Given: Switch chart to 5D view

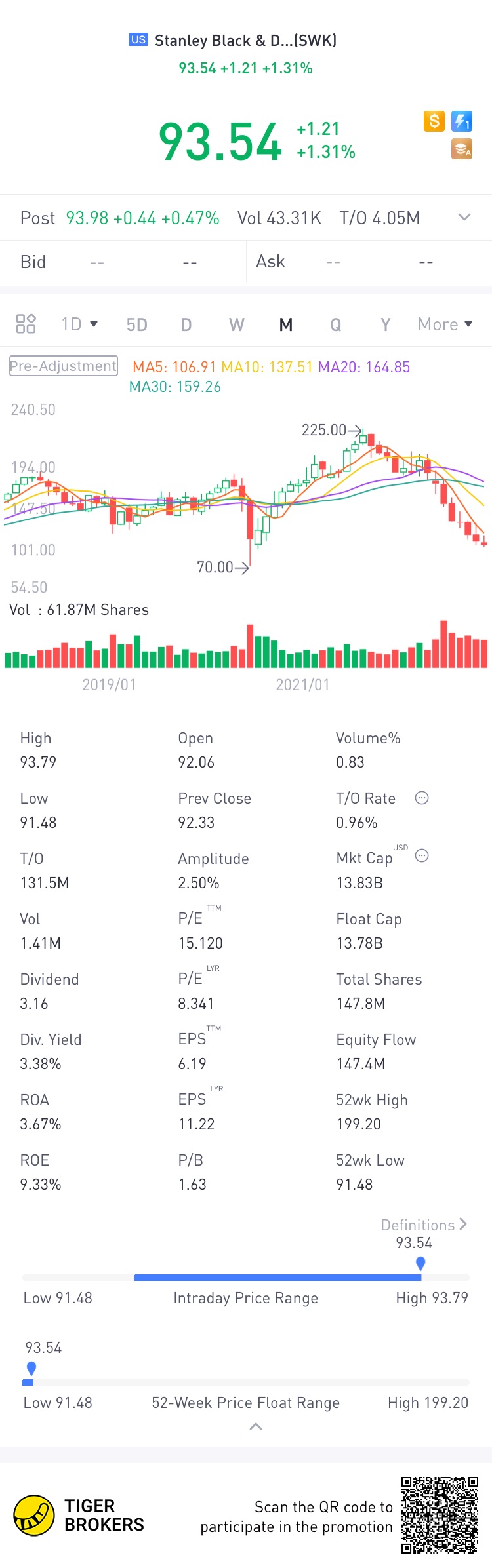Looking at the screenshot, I should tap(136, 324).
